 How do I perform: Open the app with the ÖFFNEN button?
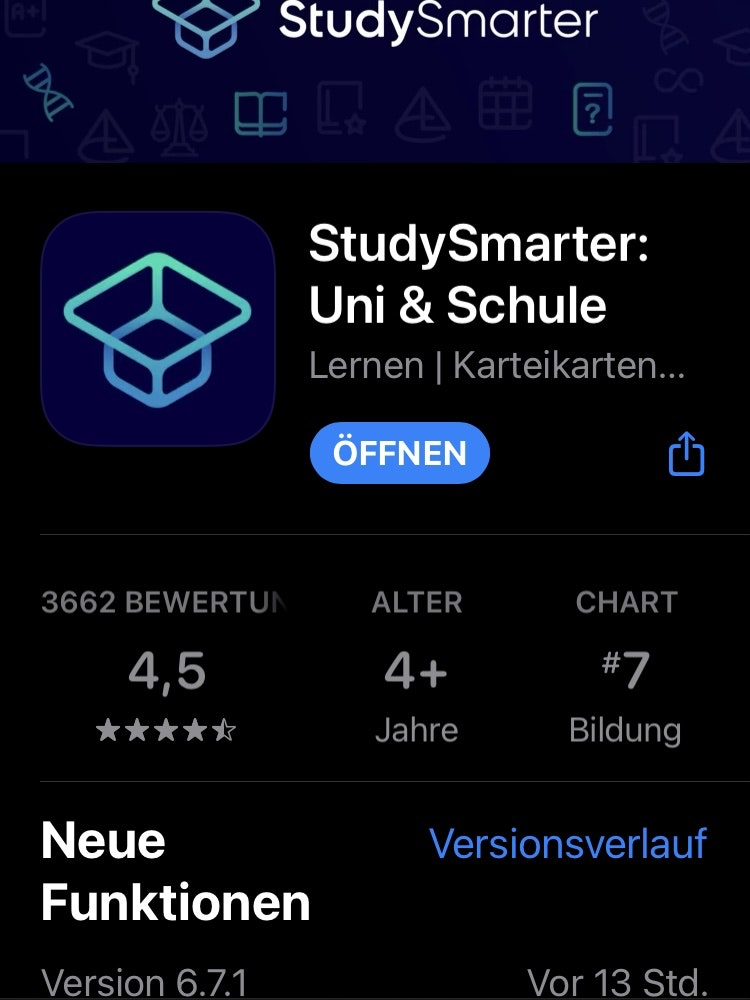399,453
